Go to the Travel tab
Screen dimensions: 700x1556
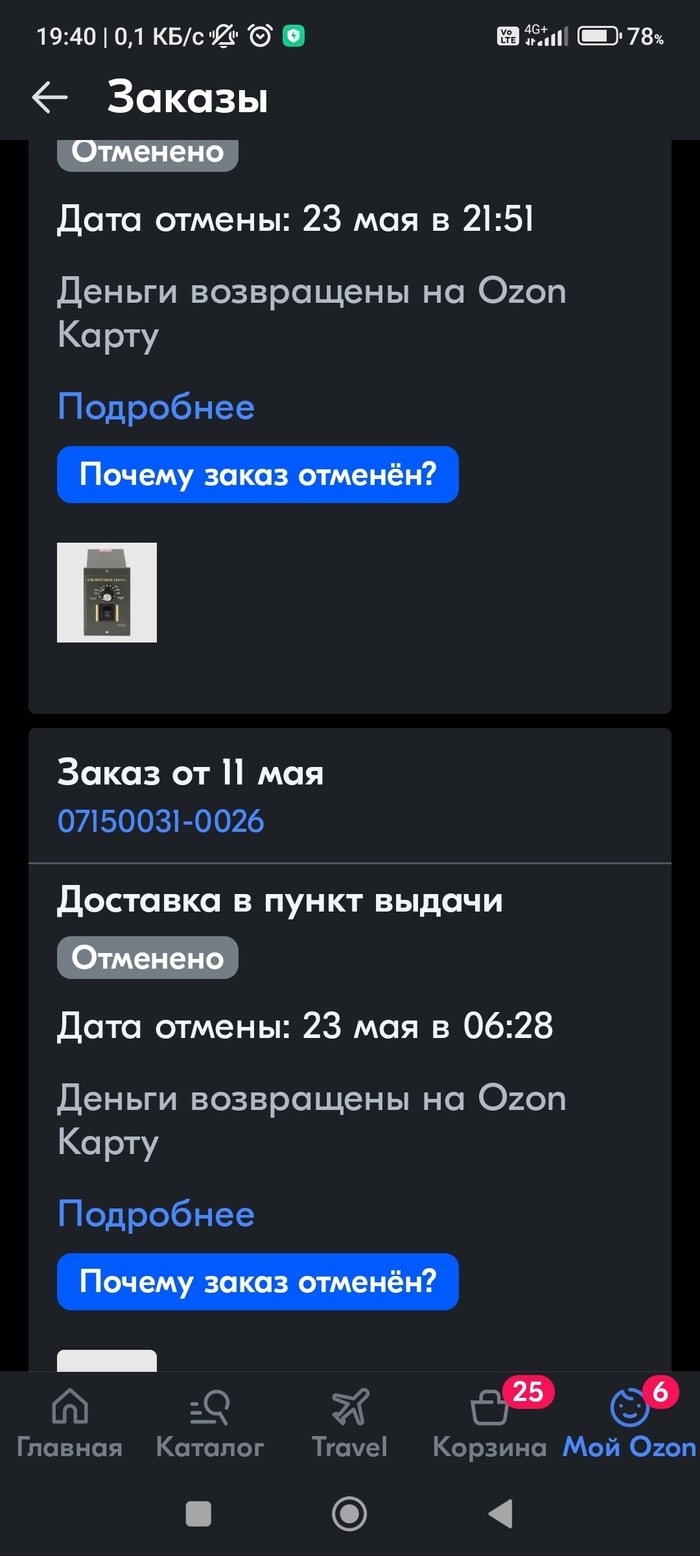click(349, 1423)
